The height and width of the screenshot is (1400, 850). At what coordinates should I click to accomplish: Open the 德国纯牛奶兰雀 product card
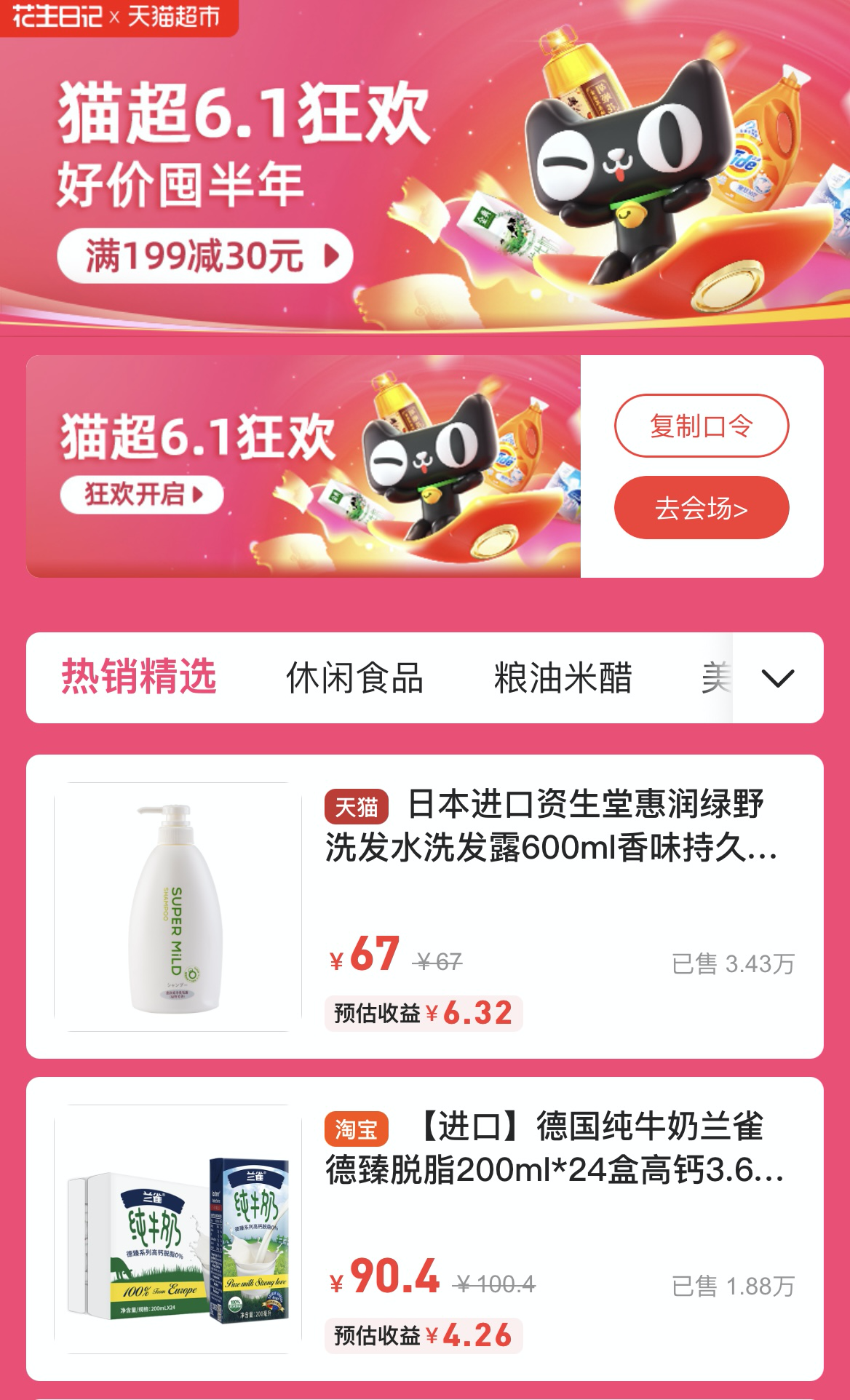tap(425, 1229)
